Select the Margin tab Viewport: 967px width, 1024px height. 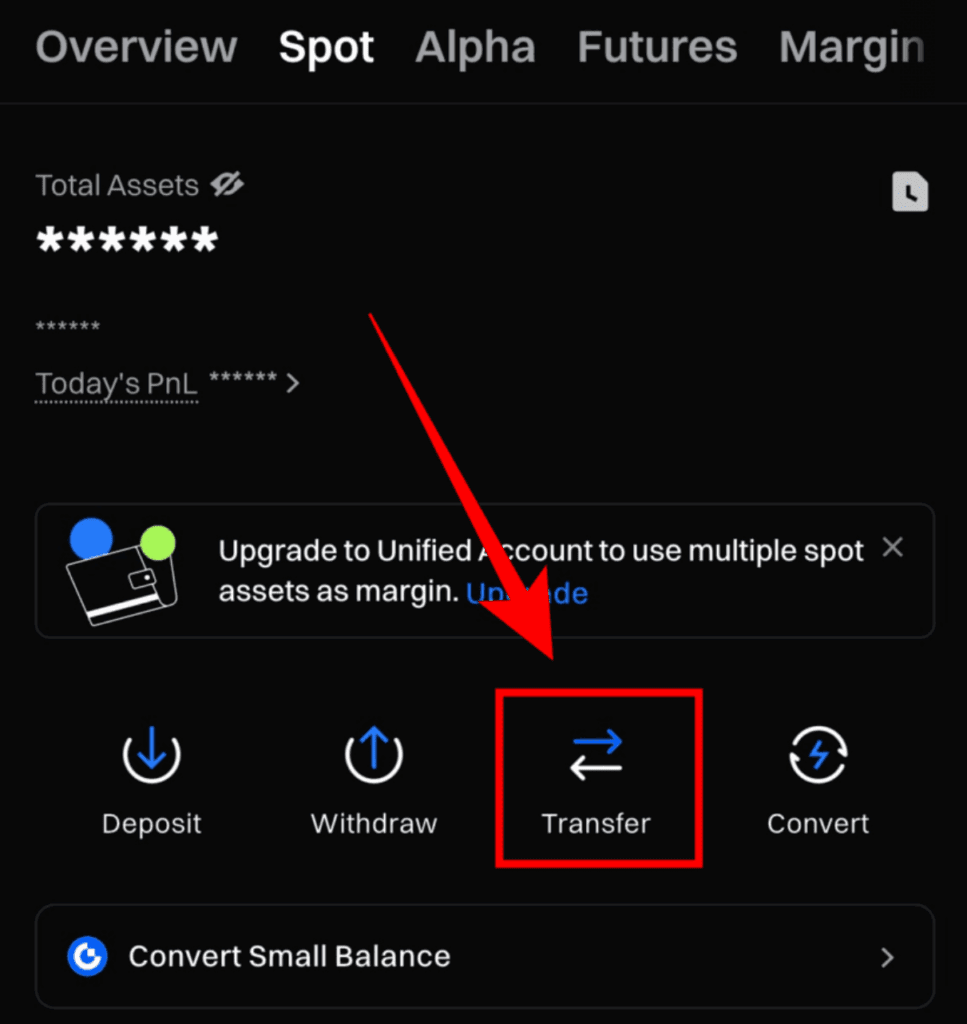coord(851,47)
